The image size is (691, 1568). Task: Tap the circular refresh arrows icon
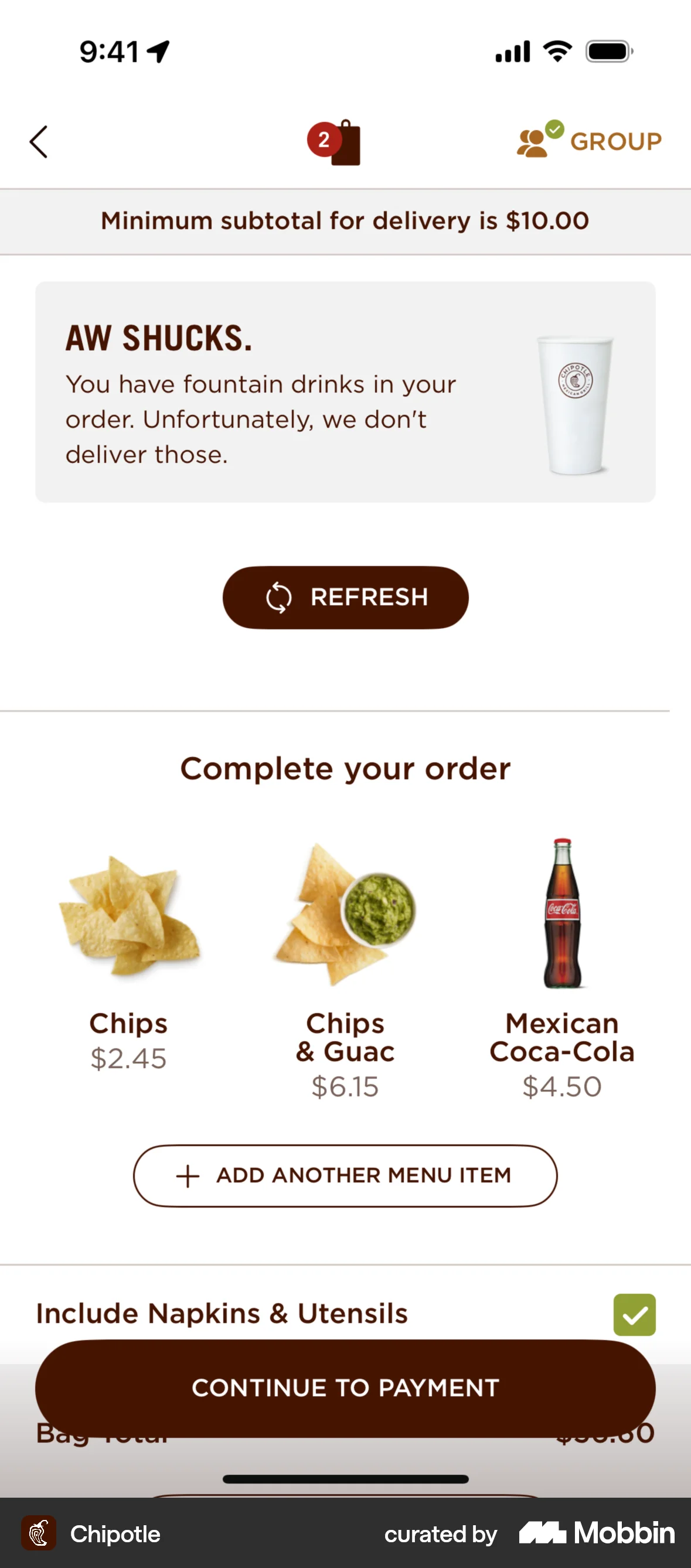(x=279, y=597)
